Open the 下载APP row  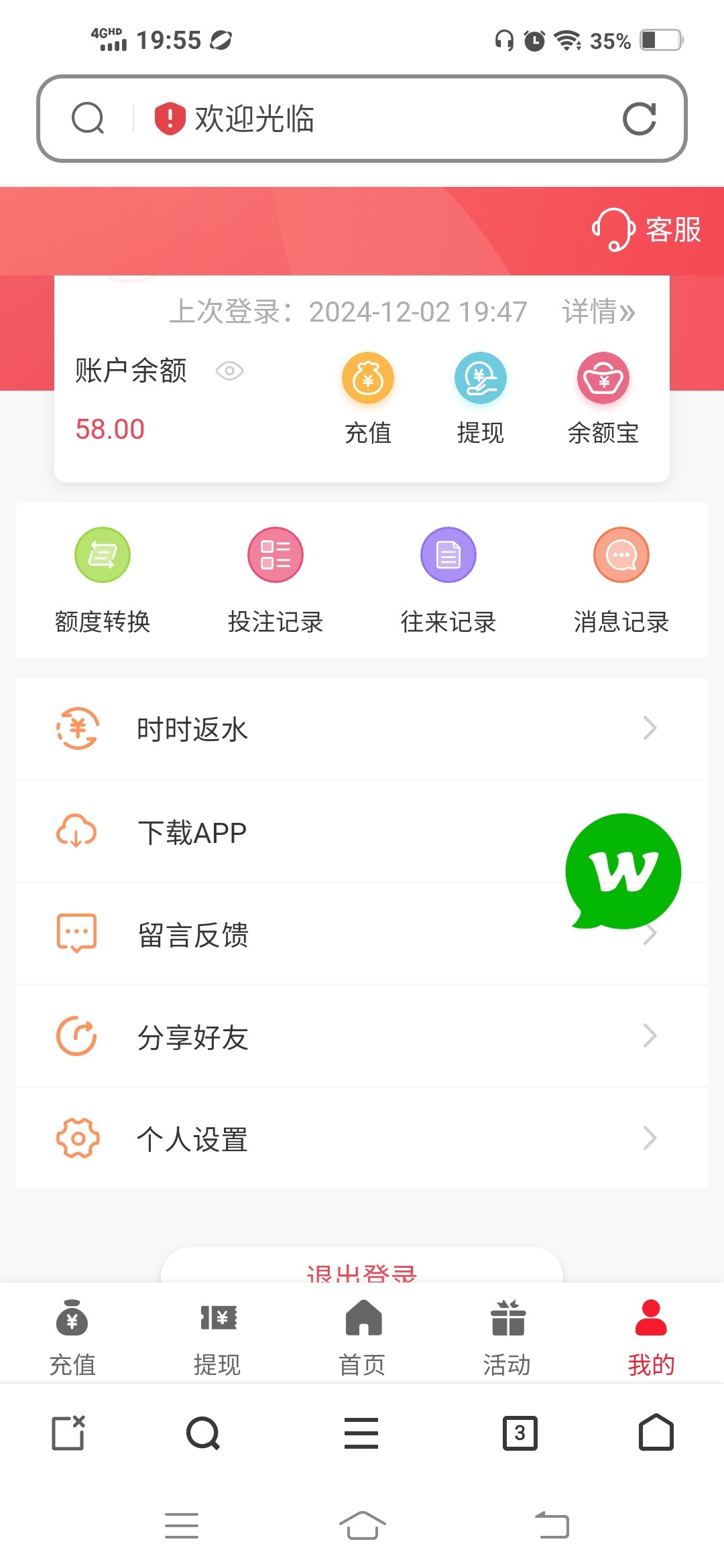coord(362,832)
